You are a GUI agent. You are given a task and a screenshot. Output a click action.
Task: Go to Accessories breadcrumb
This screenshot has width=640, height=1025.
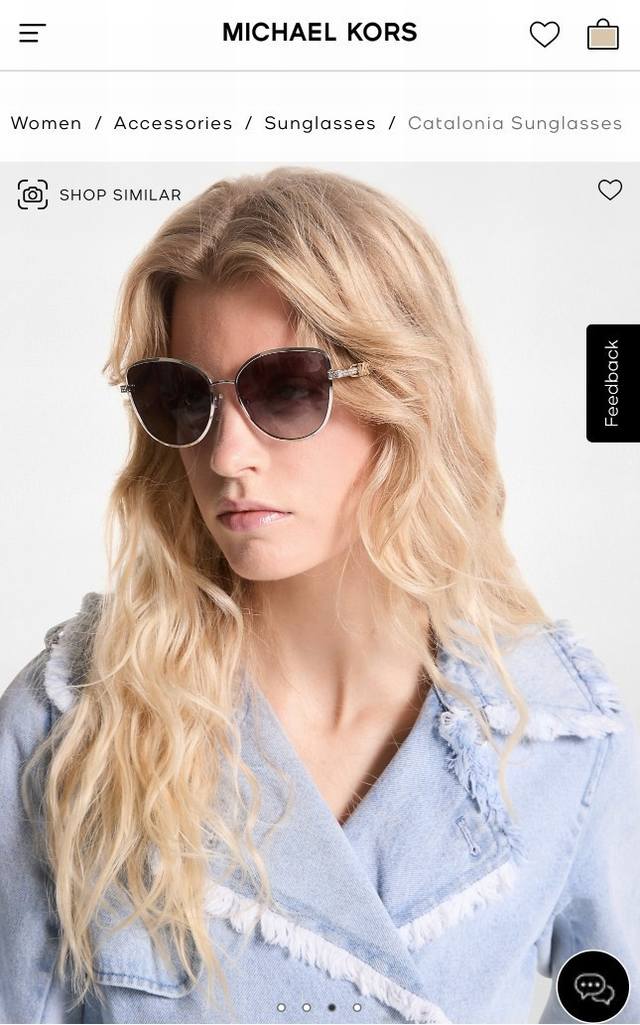click(173, 123)
